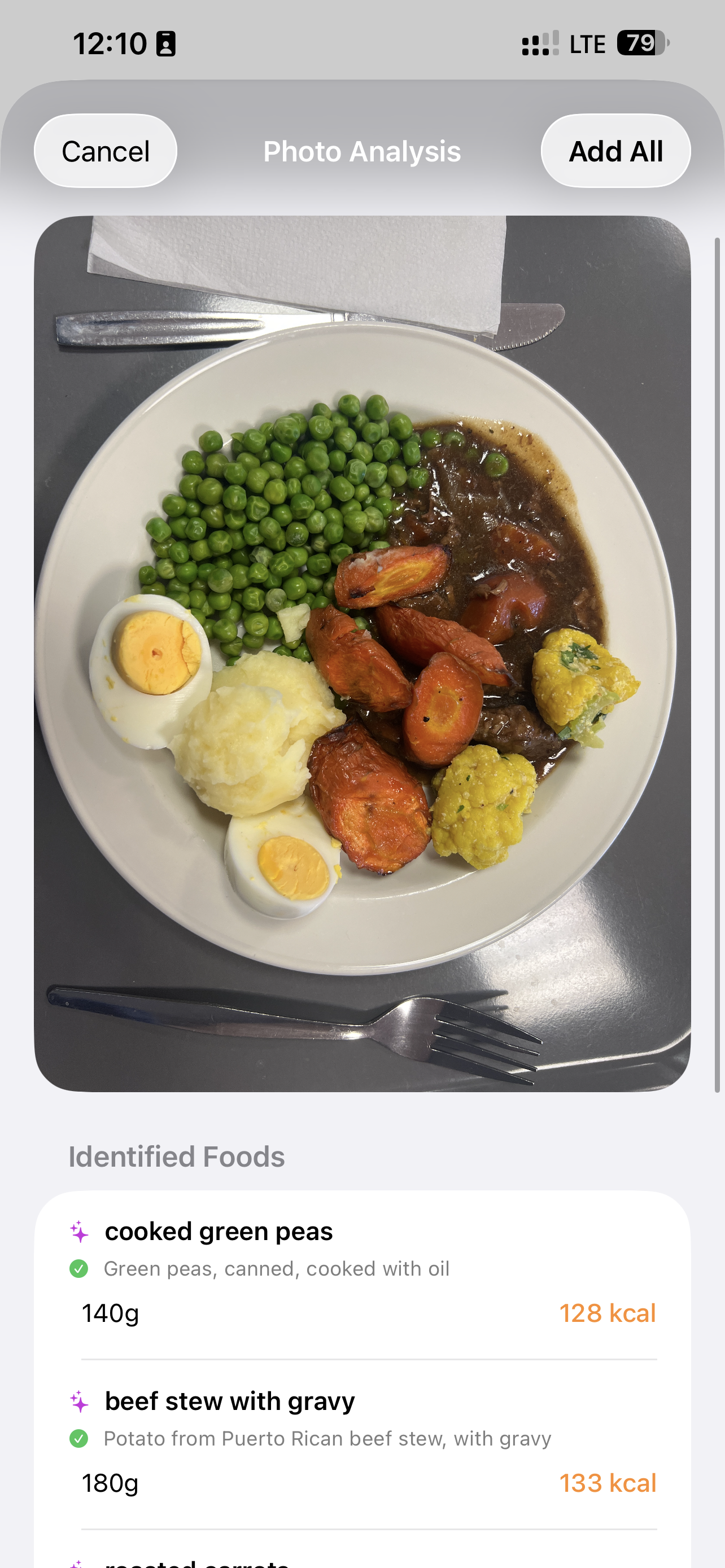This screenshot has height=1568, width=725.
Task: Open the beef stew with gravy entry
Action: (361, 1441)
